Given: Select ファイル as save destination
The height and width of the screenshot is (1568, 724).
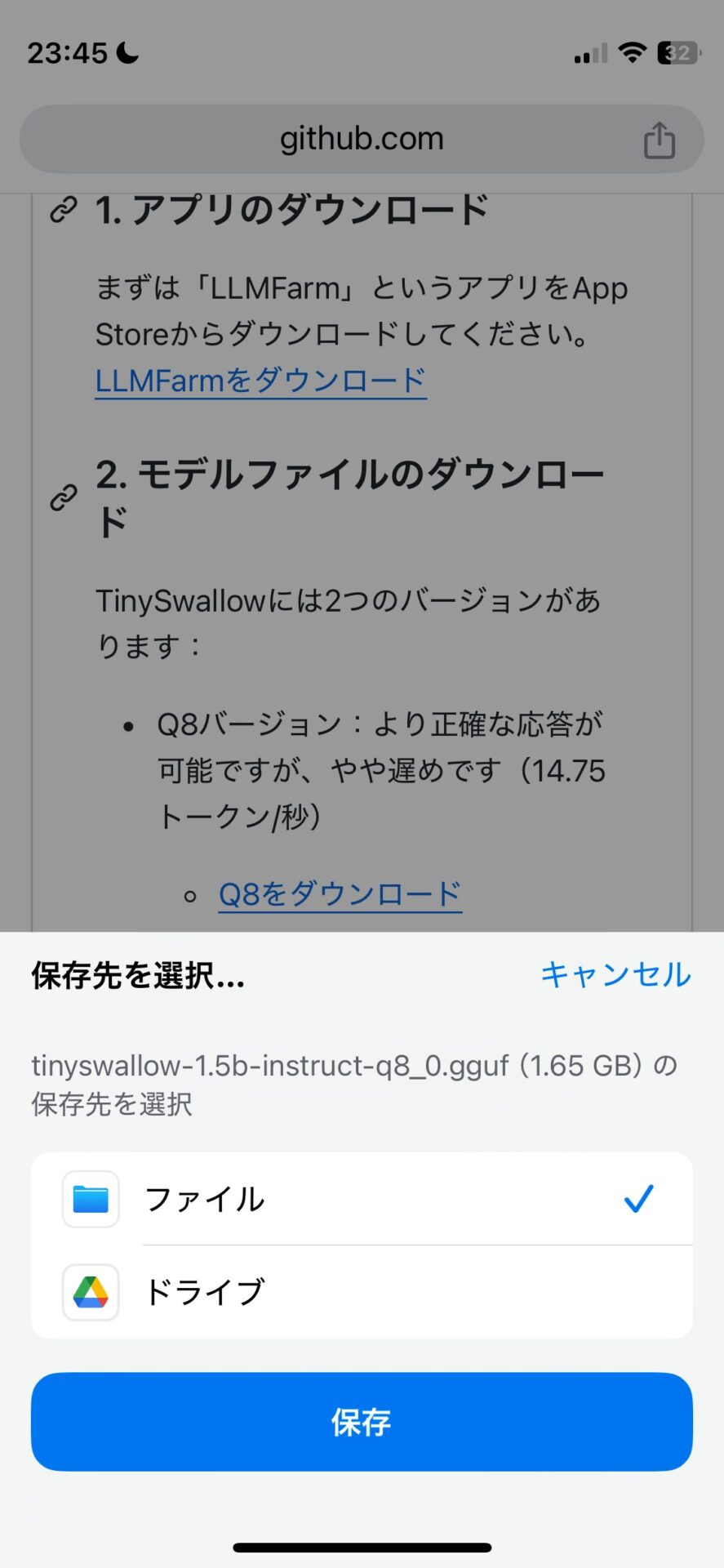Looking at the screenshot, I should [362, 1199].
